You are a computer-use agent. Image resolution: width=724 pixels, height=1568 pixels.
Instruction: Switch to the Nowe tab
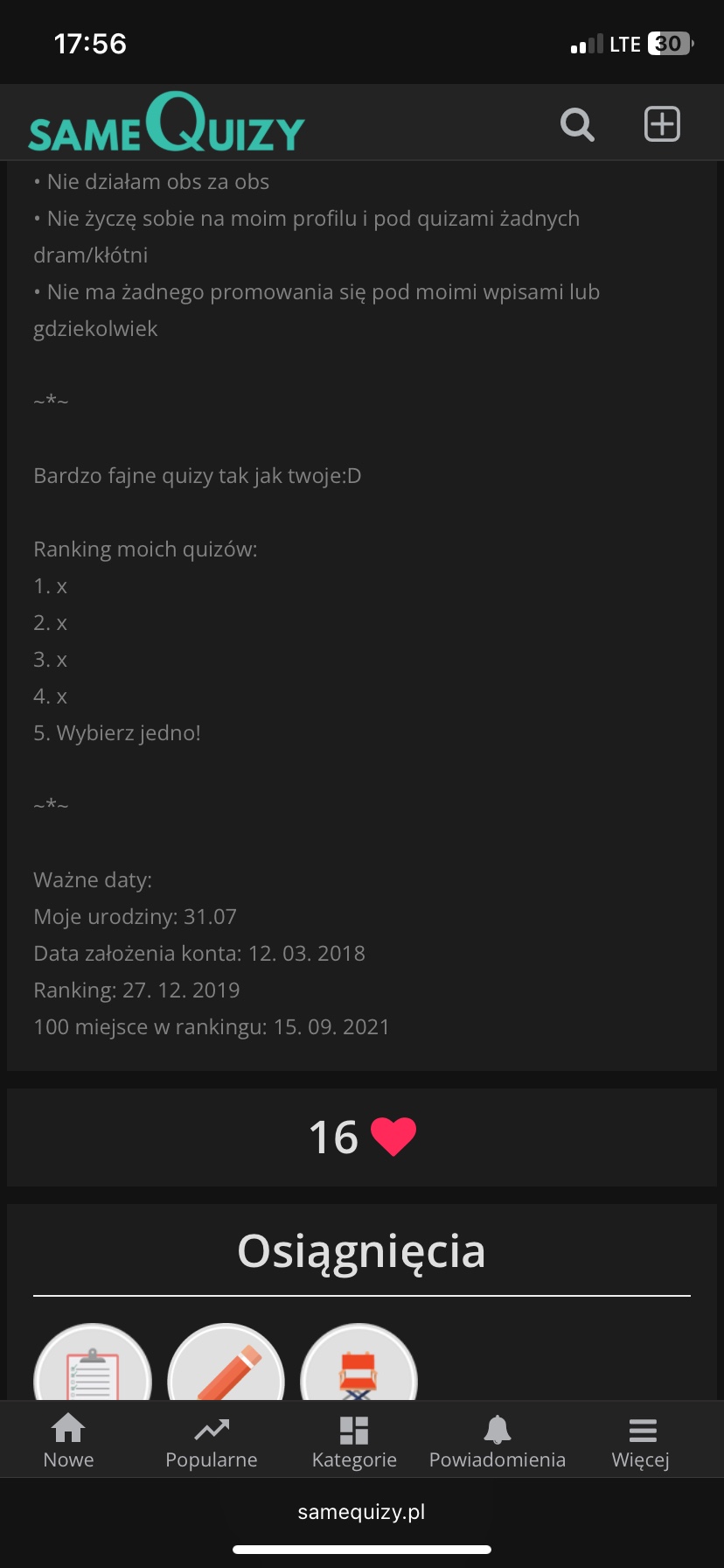click(68, 1442)
